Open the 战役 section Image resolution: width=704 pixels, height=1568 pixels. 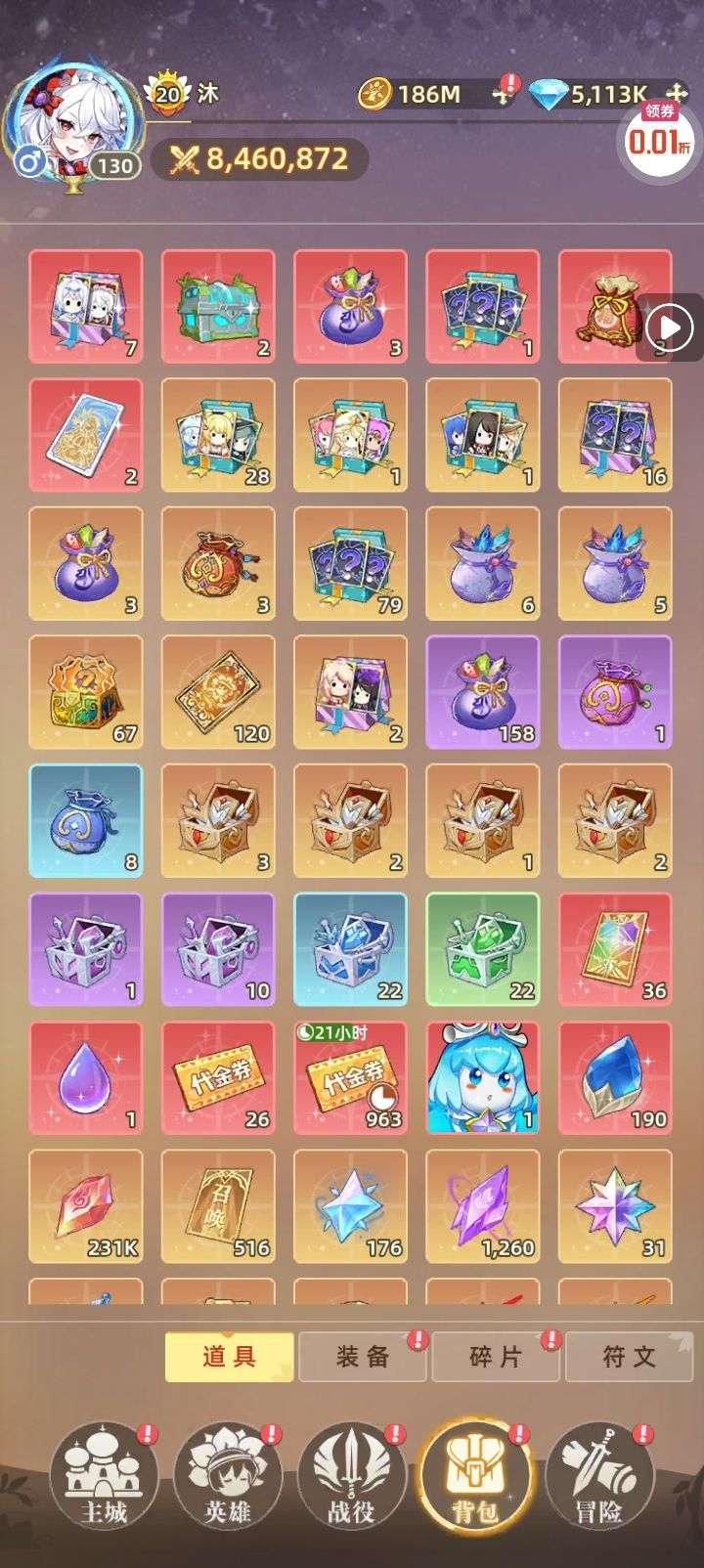(351, 1476)
